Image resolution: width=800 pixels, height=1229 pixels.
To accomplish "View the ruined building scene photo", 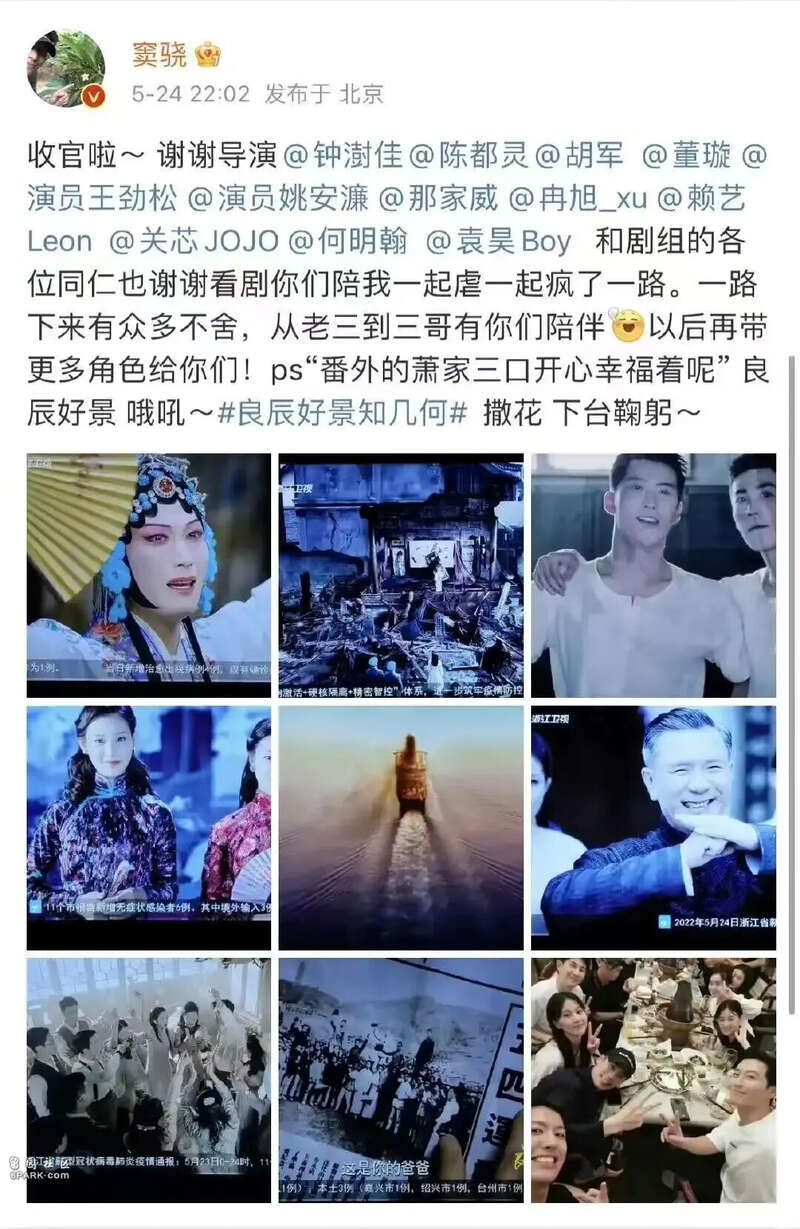I will point(401,575).
